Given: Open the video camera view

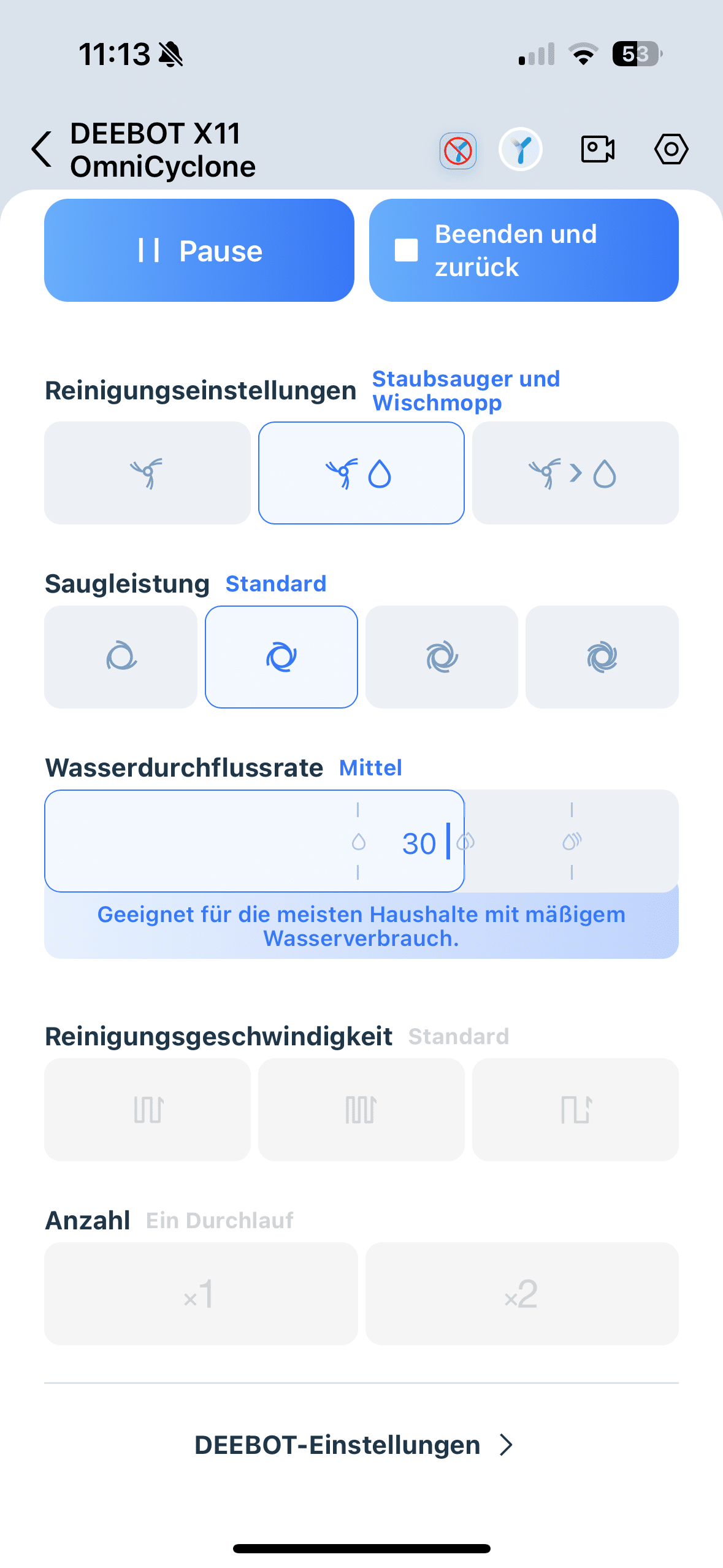Looking at the screenshot, I should [597, 149].
